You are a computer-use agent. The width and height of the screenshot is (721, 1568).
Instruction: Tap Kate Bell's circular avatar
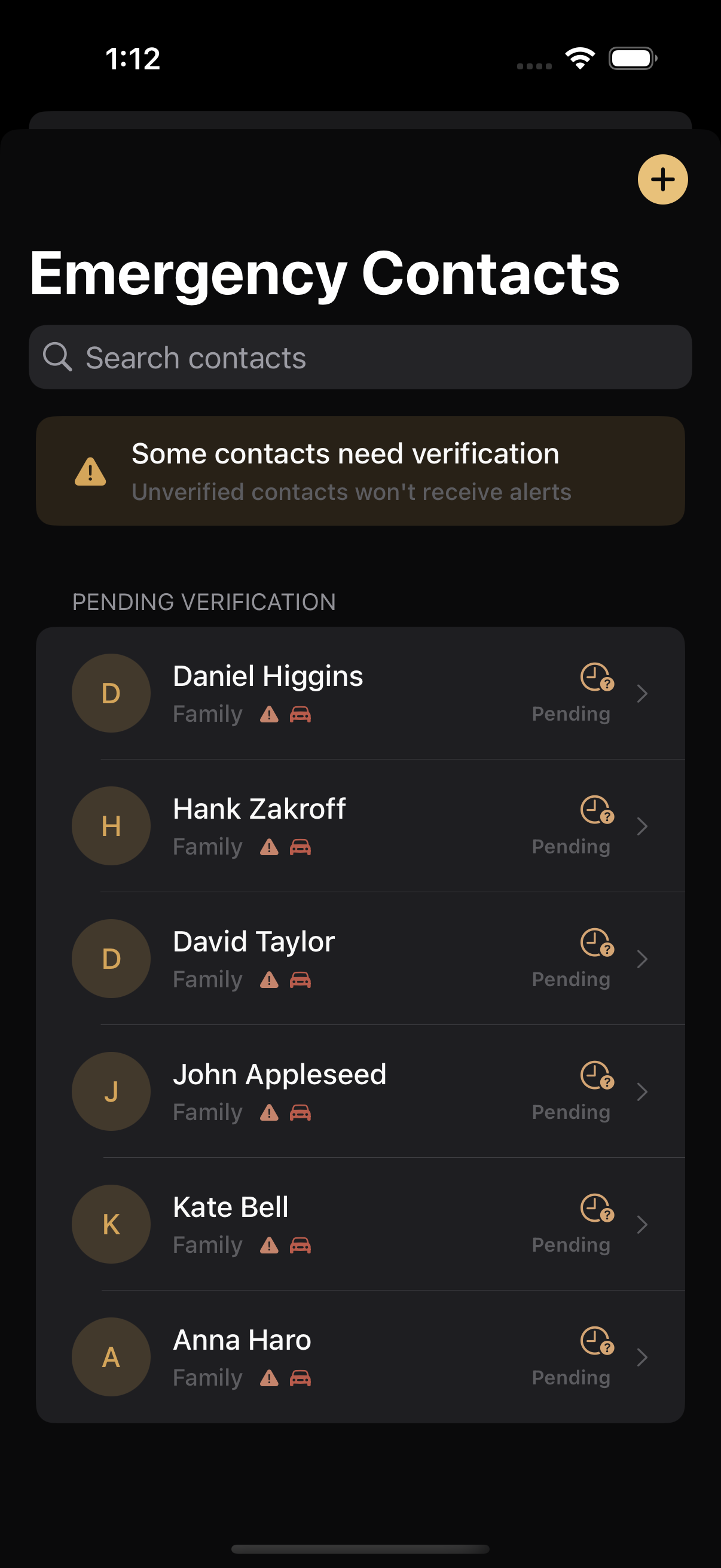click(x=111, y=1224)
